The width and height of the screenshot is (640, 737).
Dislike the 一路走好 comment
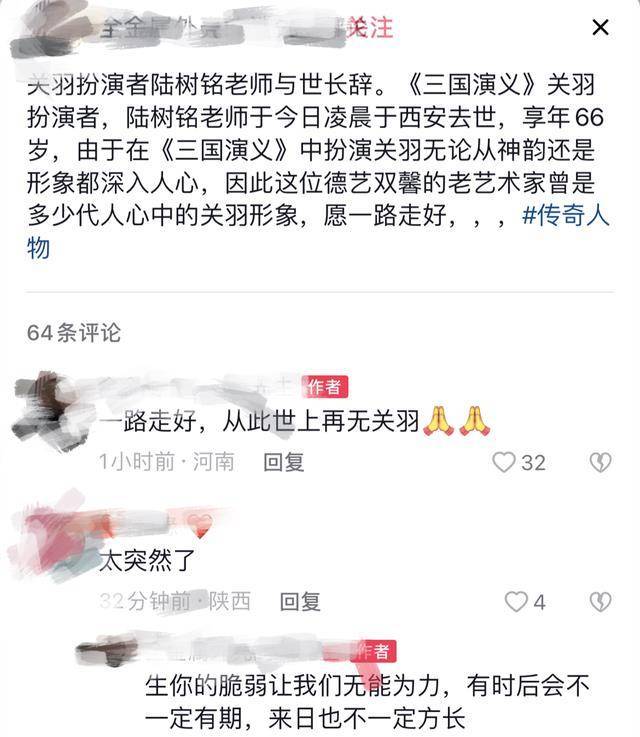[x=599, y=462]
